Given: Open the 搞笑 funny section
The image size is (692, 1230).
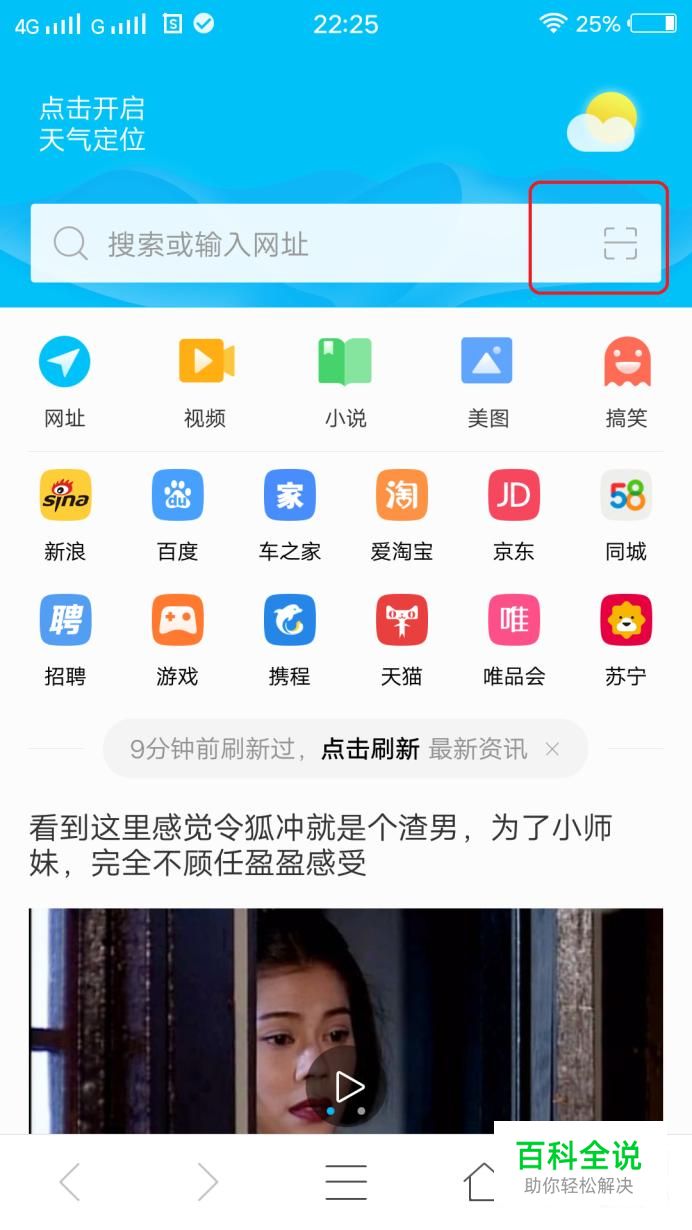Looking at the screenshot, I should coord(627,380).
